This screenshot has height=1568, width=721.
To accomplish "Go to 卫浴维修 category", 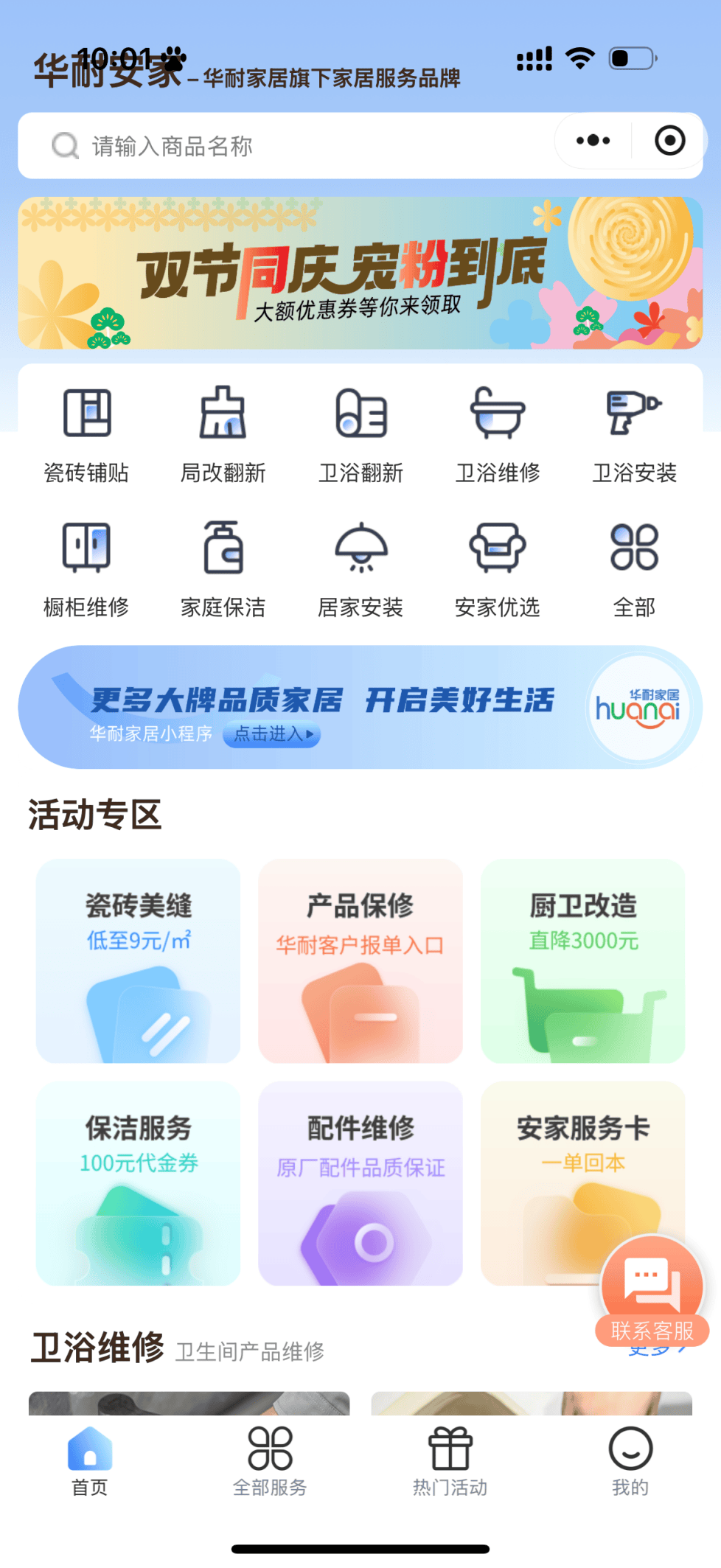I will (x=498, y=433).
